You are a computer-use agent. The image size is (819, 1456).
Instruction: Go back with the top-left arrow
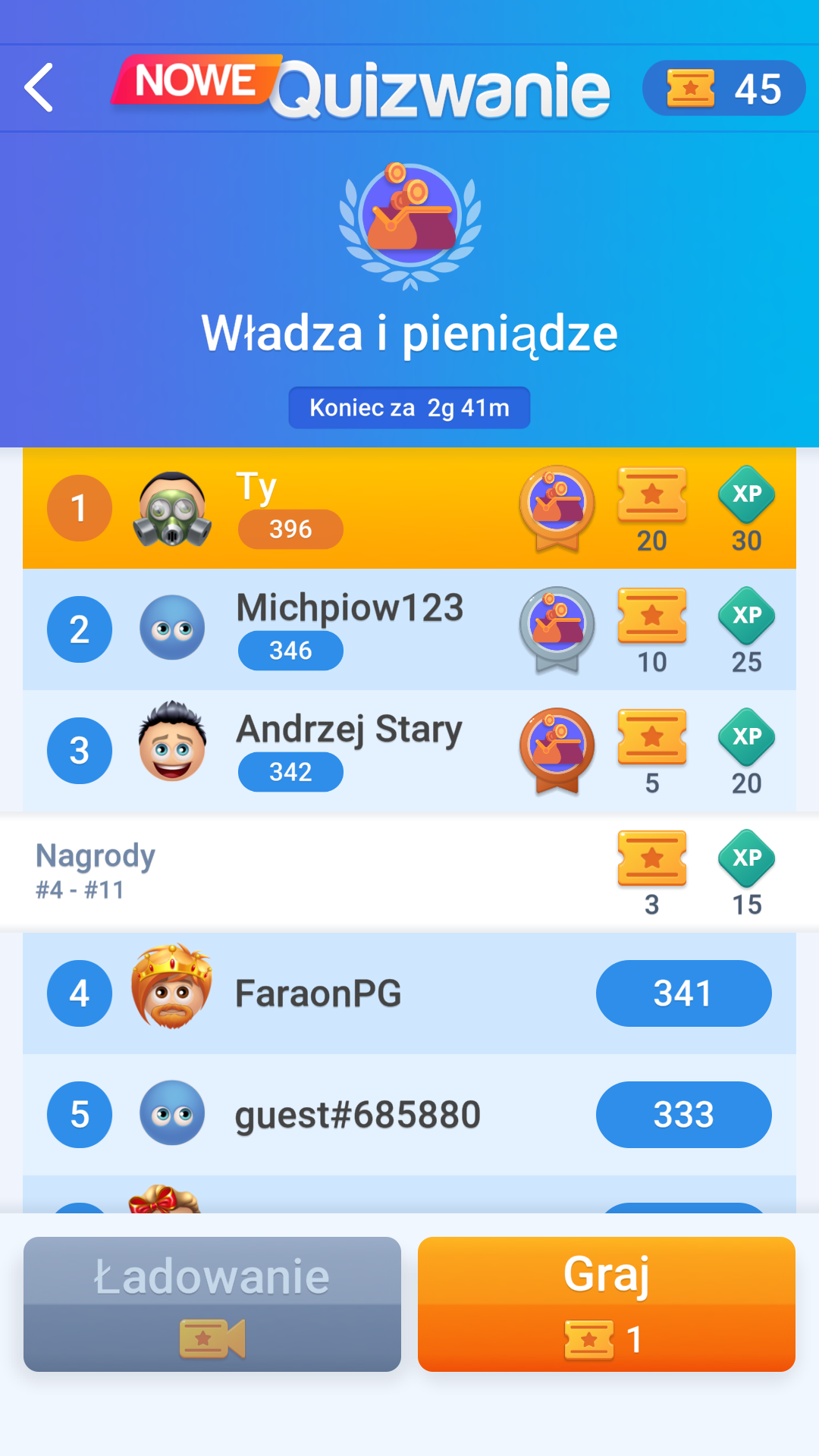click(x=39, y=88)
